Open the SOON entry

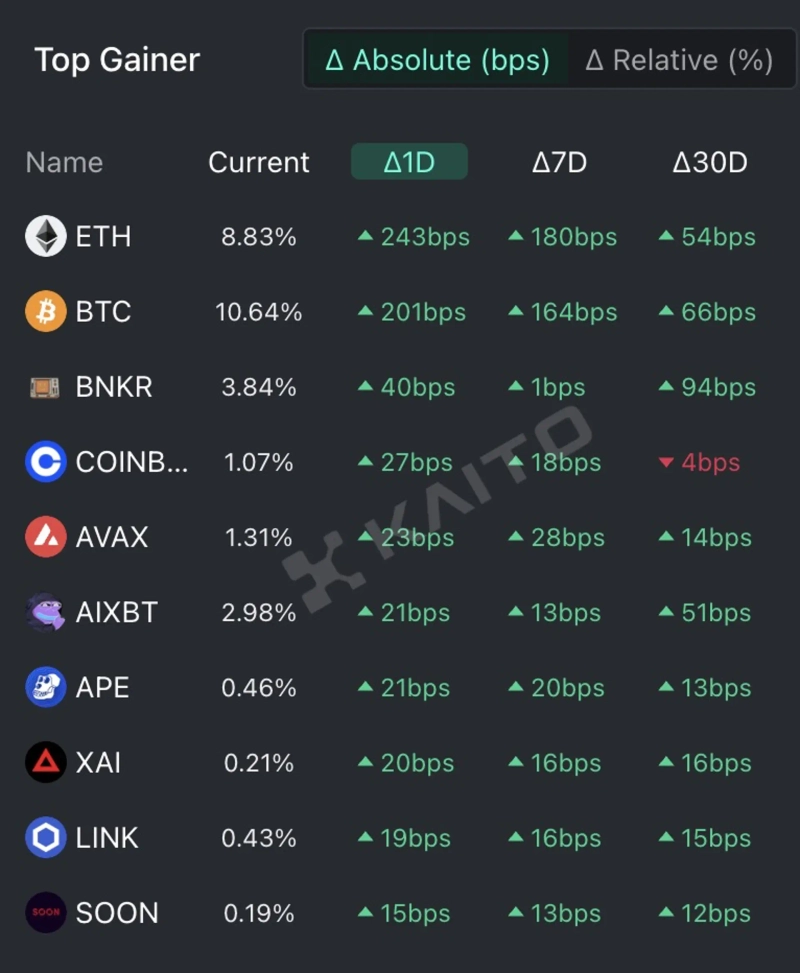pos(116,913)
